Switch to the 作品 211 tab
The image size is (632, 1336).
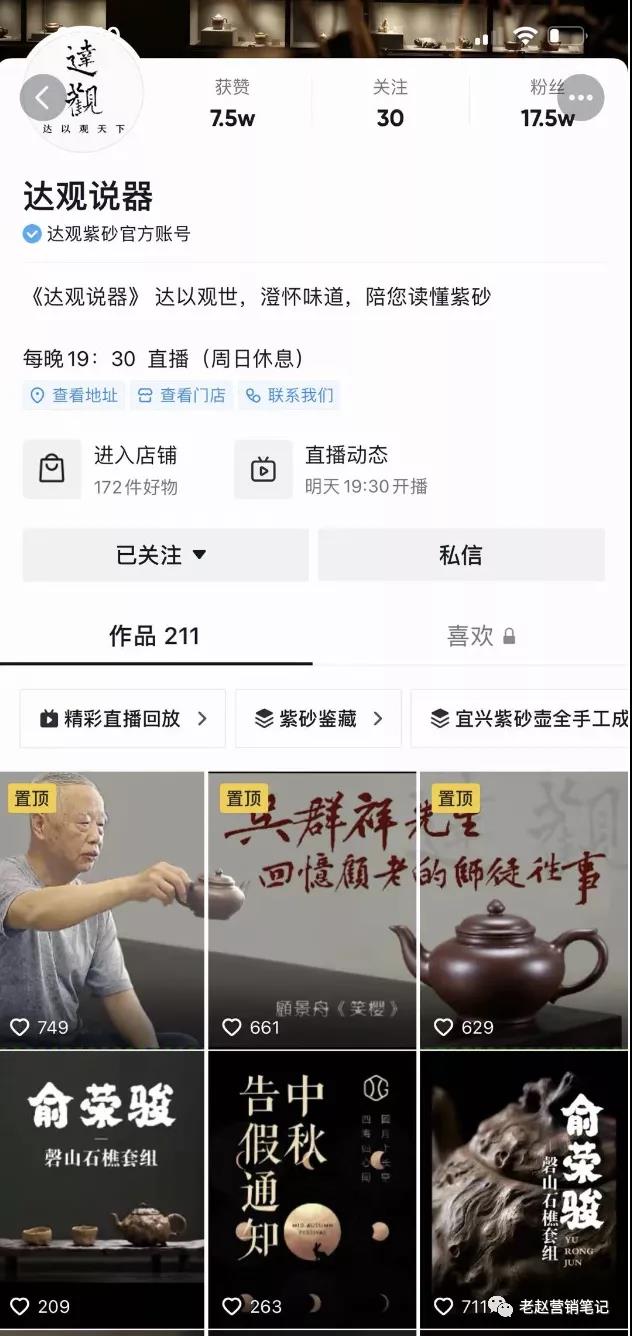(154, 636)
